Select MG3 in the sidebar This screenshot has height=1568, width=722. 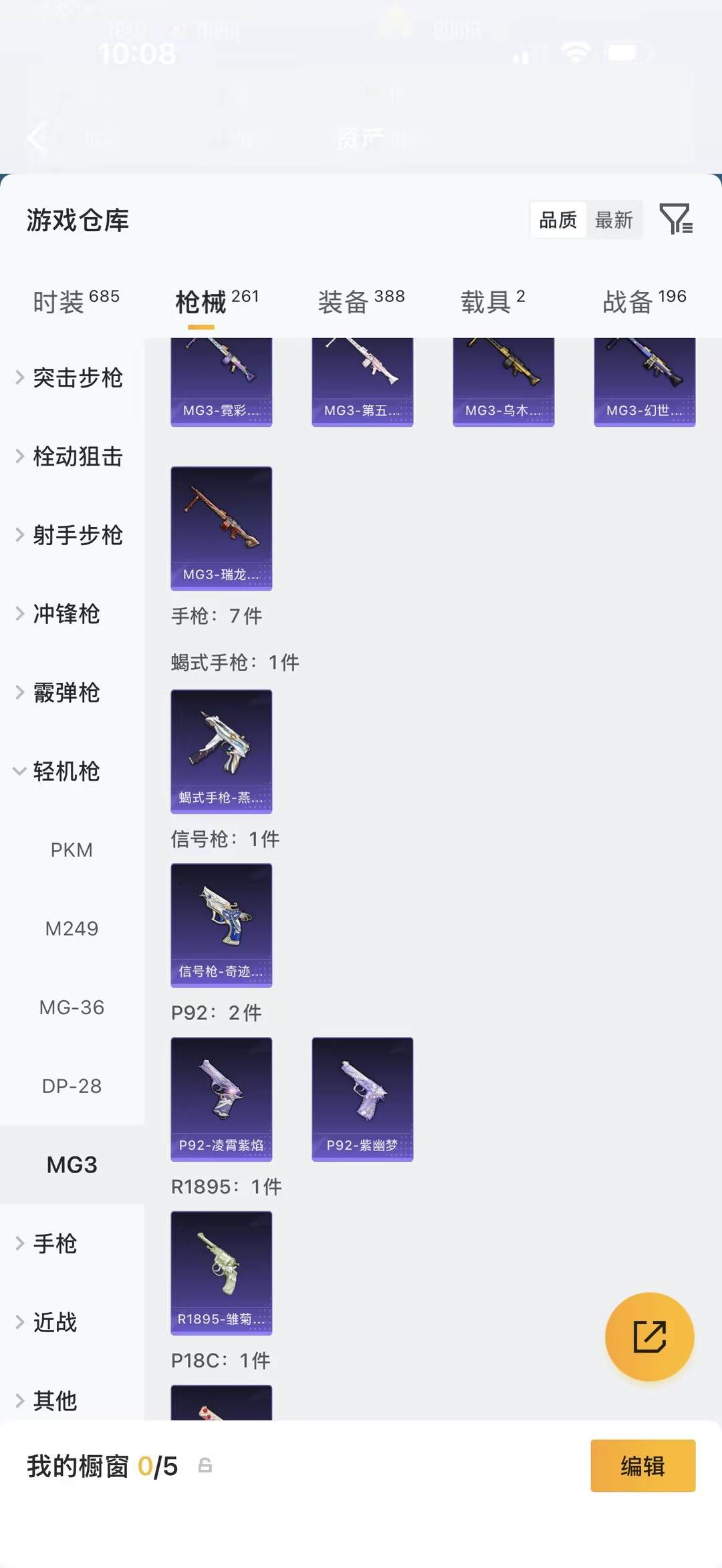[x=72, y=1164]
